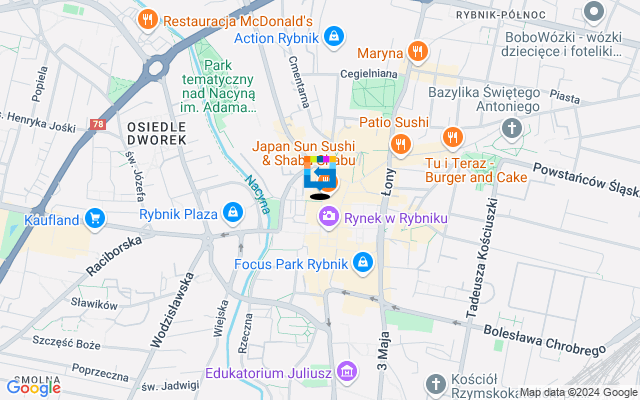
Task: Tap the Action Rybnik shopping pin
Action: point(332,37)
